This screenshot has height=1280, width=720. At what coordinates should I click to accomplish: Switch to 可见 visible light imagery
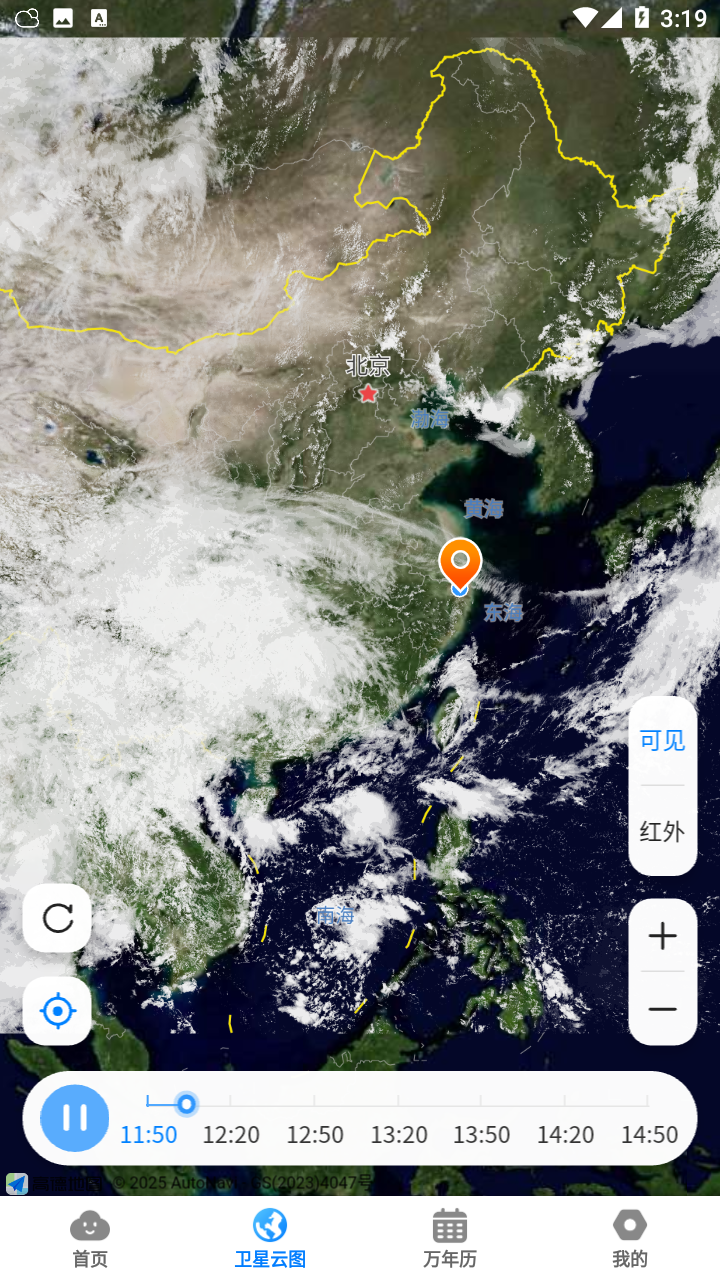pos(662,741)
